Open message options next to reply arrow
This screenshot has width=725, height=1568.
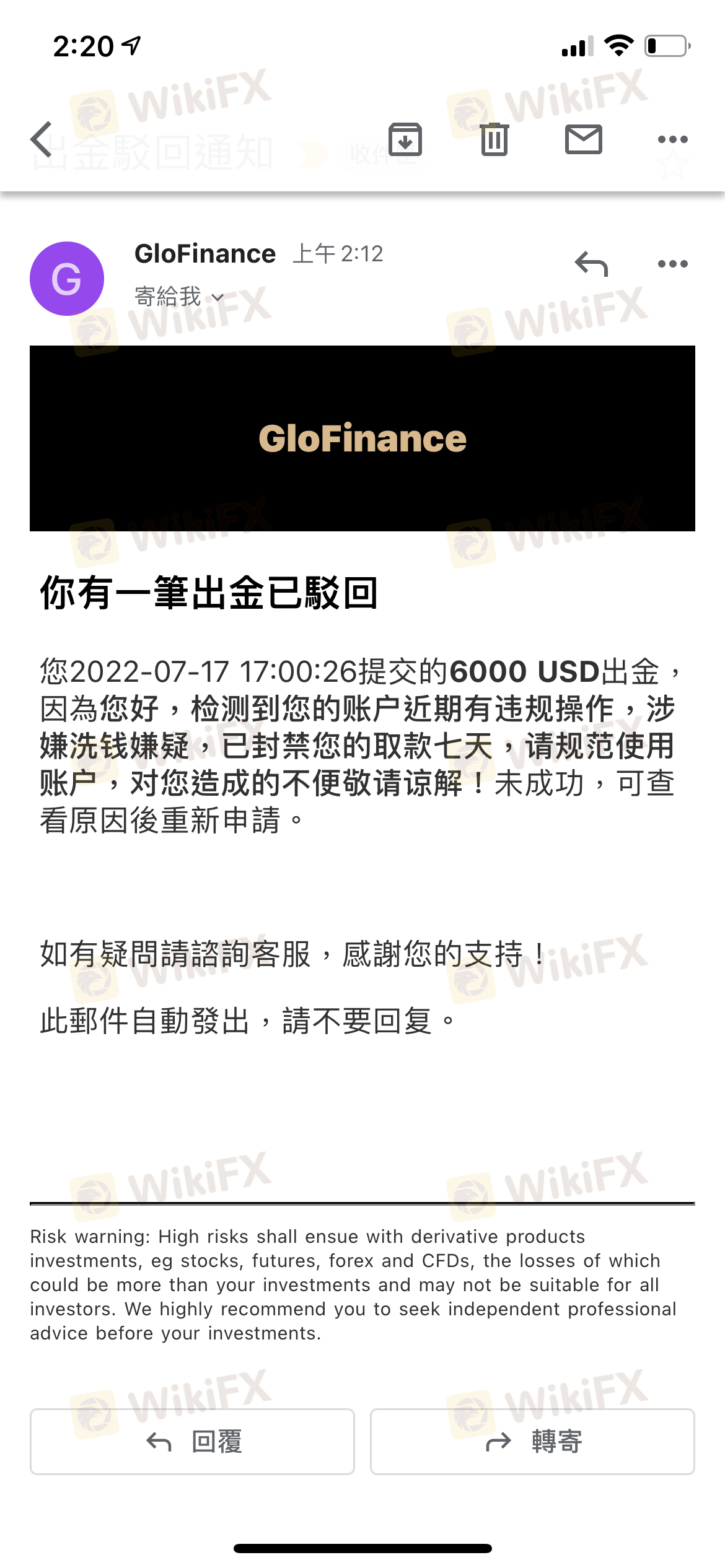click(x=672, y=264)
